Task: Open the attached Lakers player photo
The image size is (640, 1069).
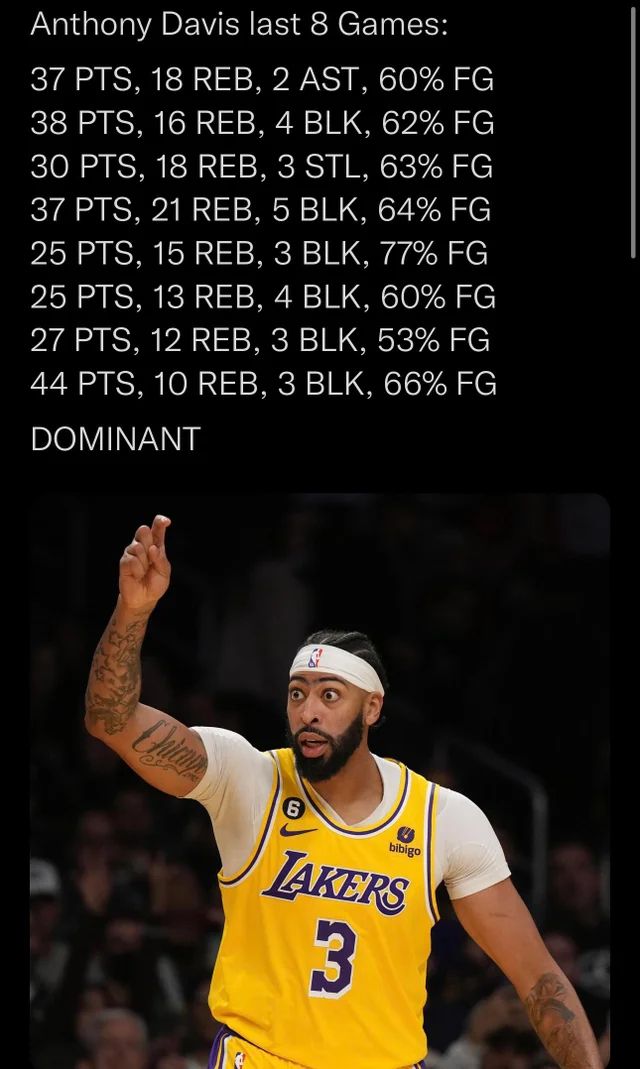Action: [320, 780]
